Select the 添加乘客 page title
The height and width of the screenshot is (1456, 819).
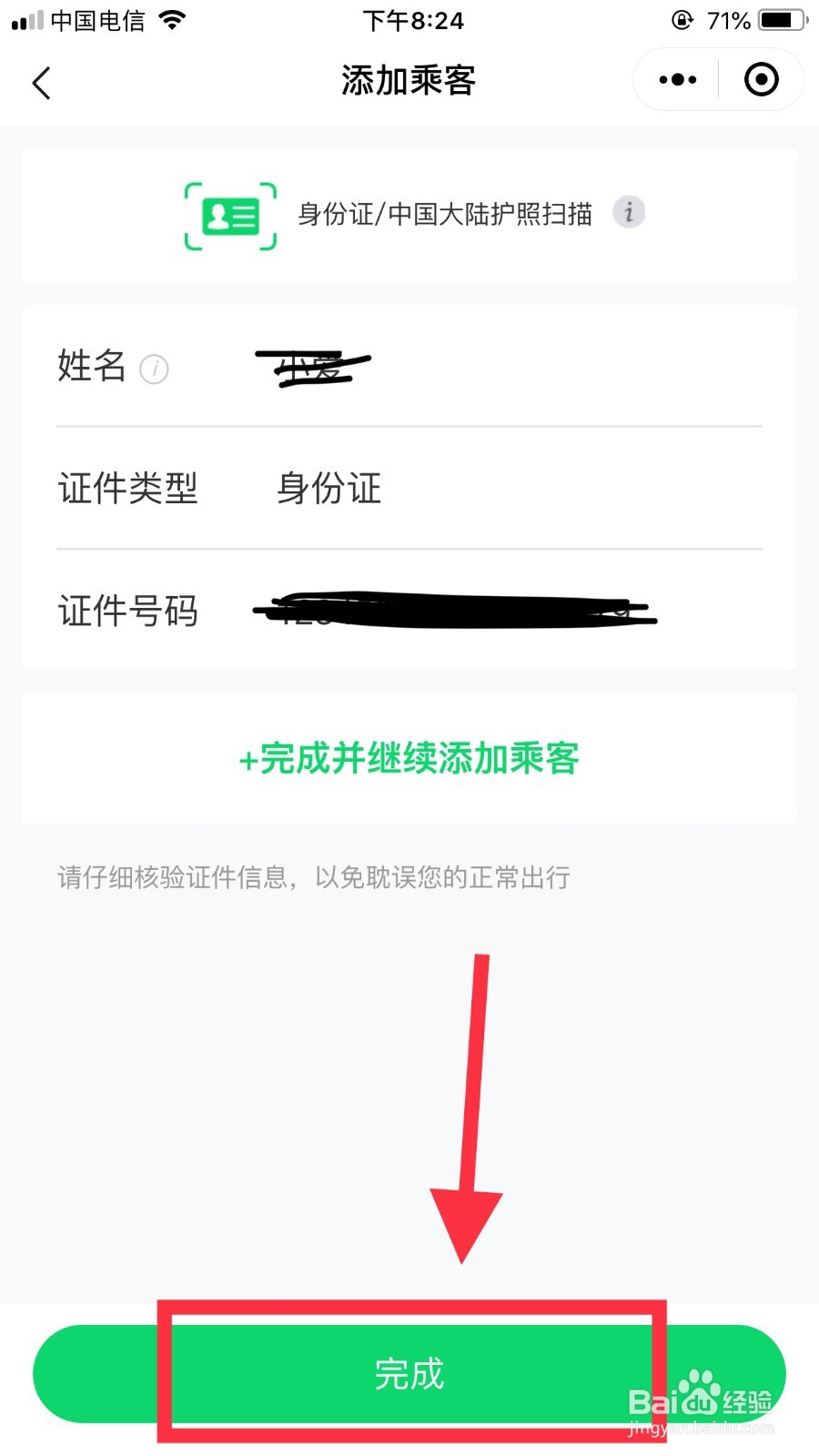coord(407,80)
